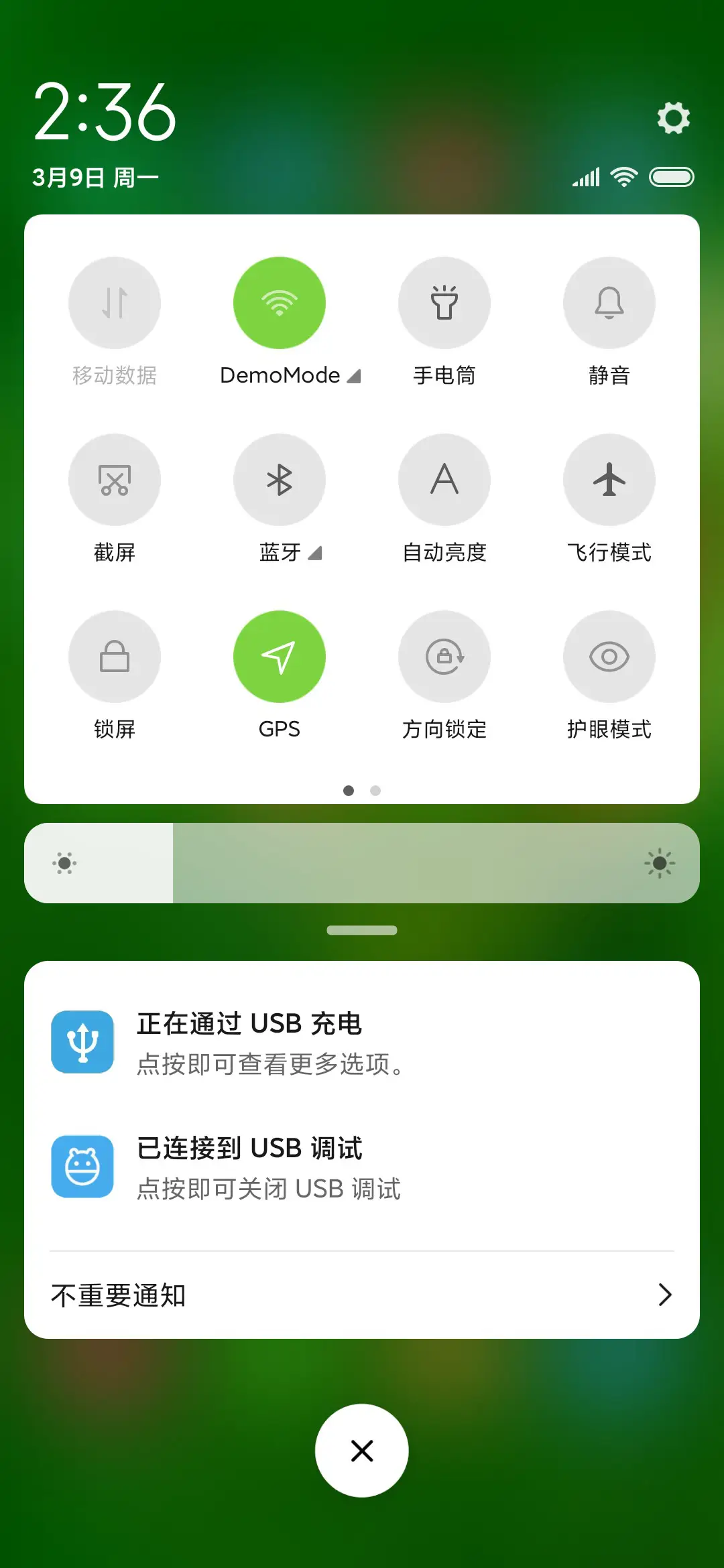
Task: Toggle automatic brightness
Action: 444,479
